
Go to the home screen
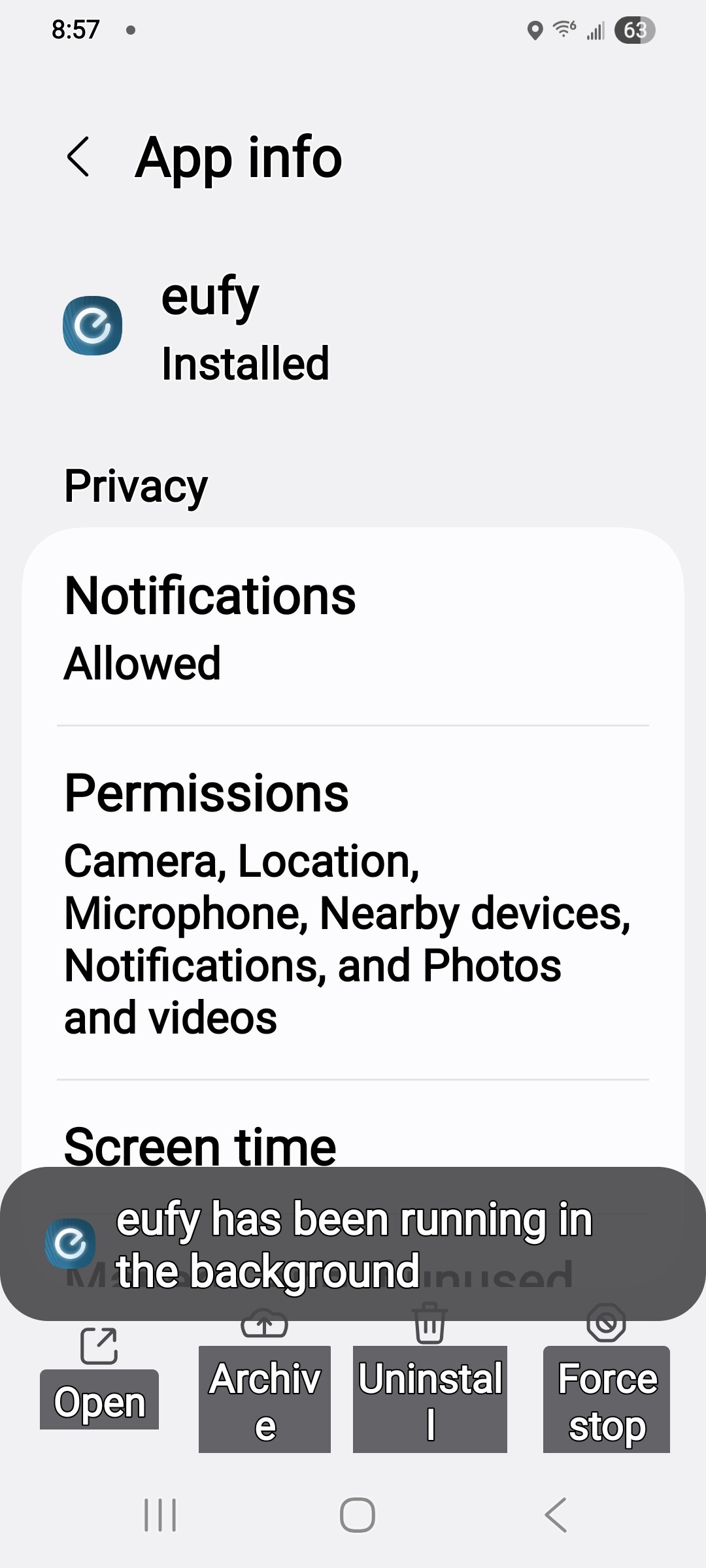coord(357,1514)
